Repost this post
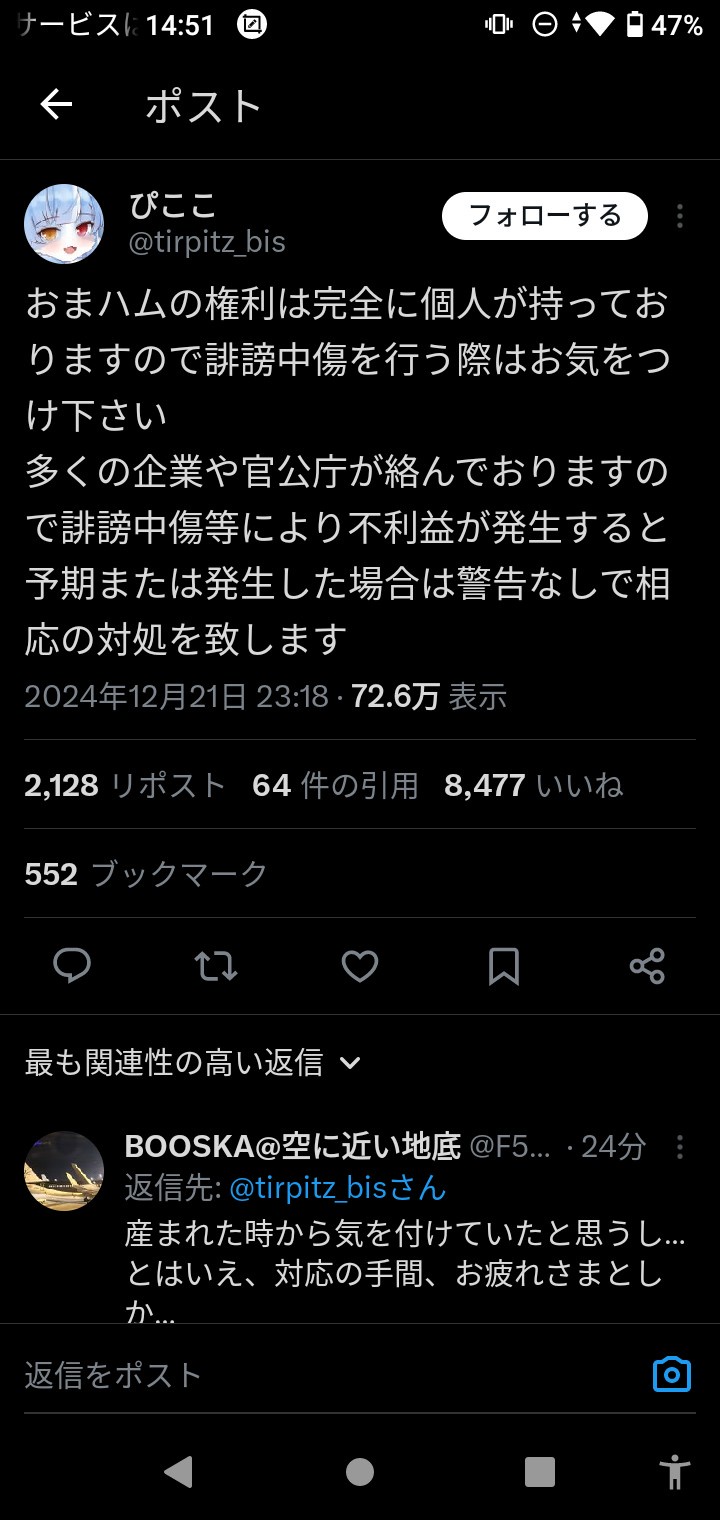The width and height of the screenshot is (720, 1520). coord(216,966)
